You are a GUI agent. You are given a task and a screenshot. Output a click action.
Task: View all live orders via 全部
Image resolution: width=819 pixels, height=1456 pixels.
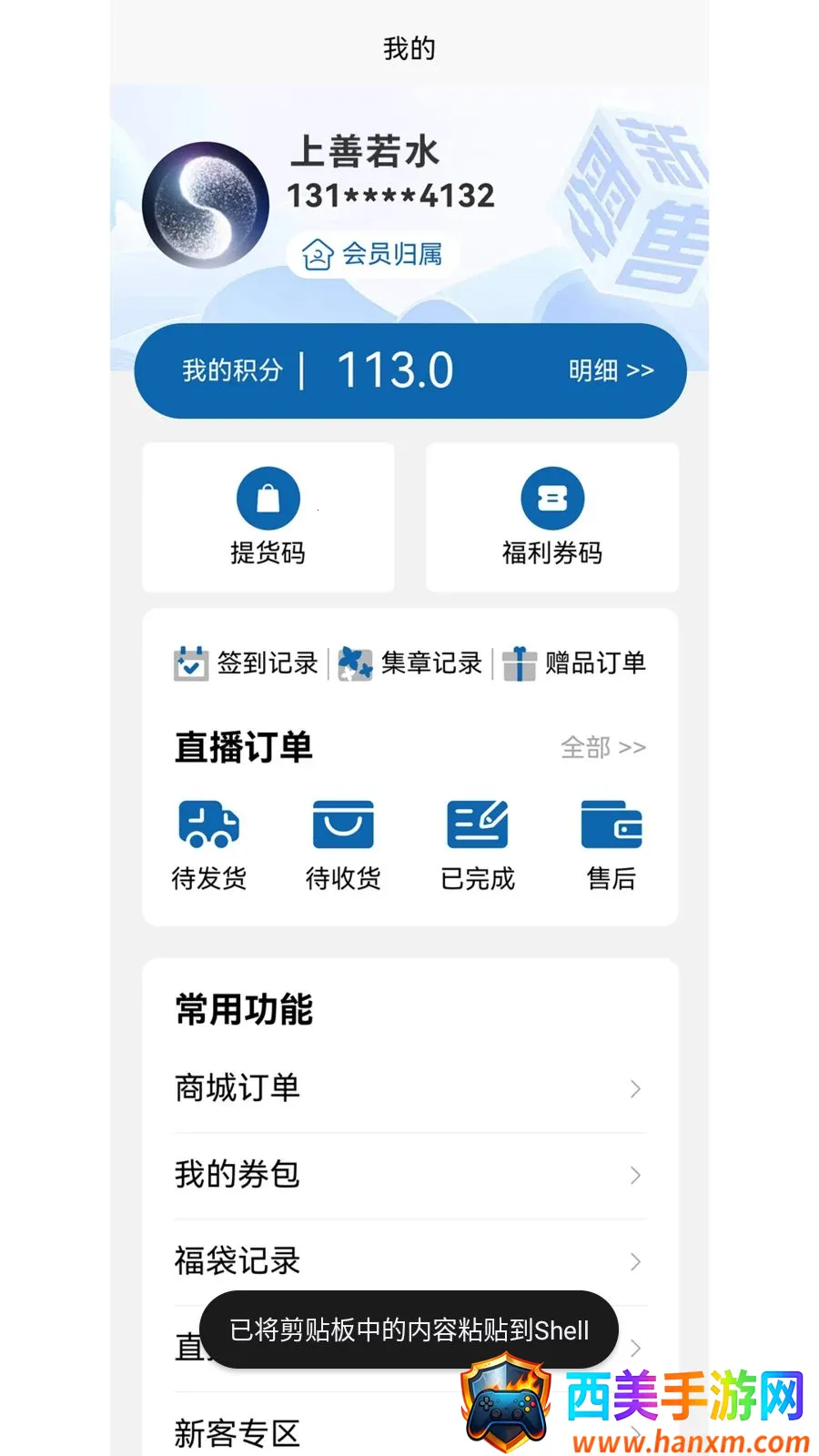click(602, 747)
